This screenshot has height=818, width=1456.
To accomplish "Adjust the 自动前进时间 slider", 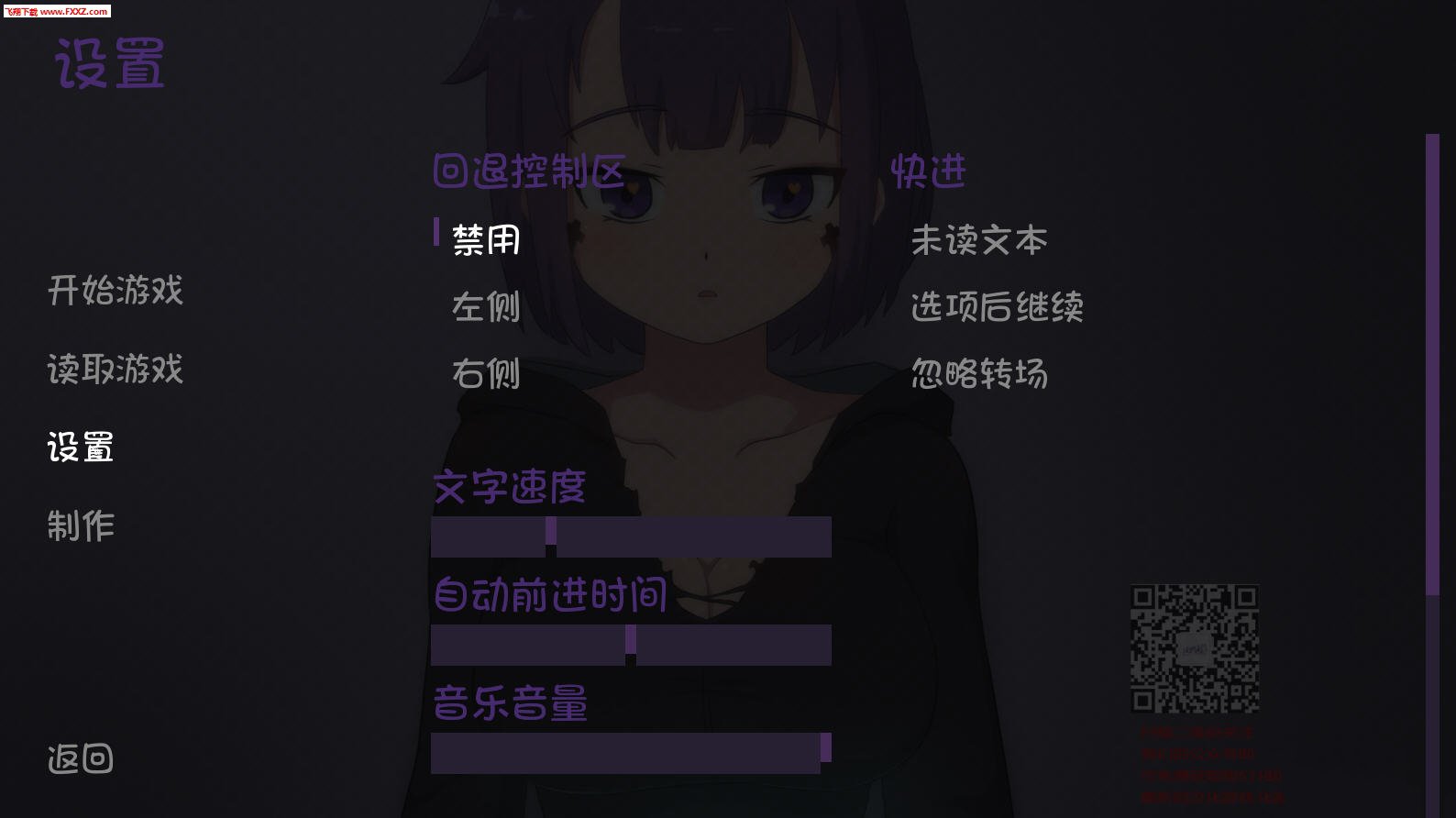I will tap(631, 645).
